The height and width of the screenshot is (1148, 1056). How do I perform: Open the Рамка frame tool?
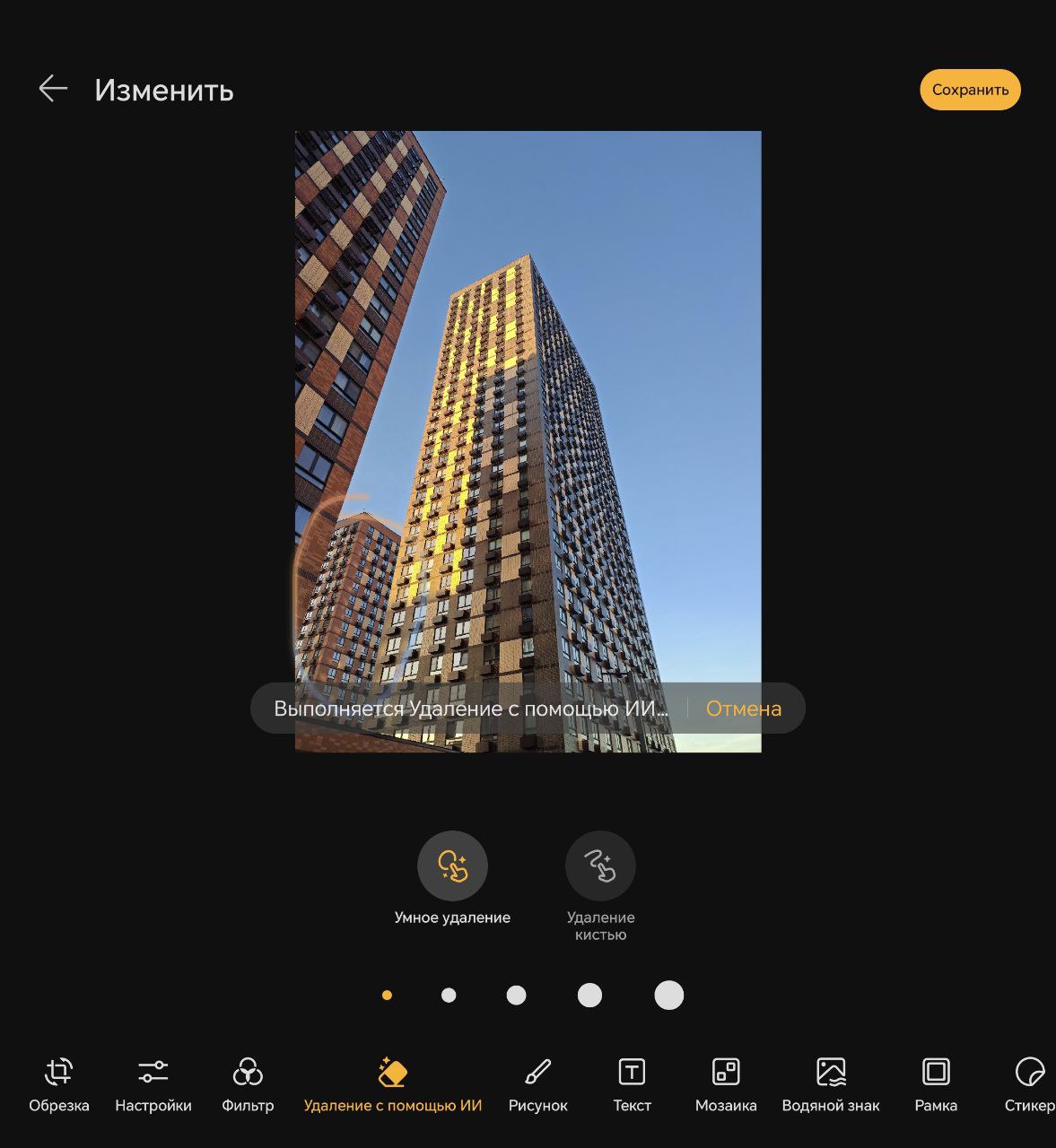click(936, 1083)
